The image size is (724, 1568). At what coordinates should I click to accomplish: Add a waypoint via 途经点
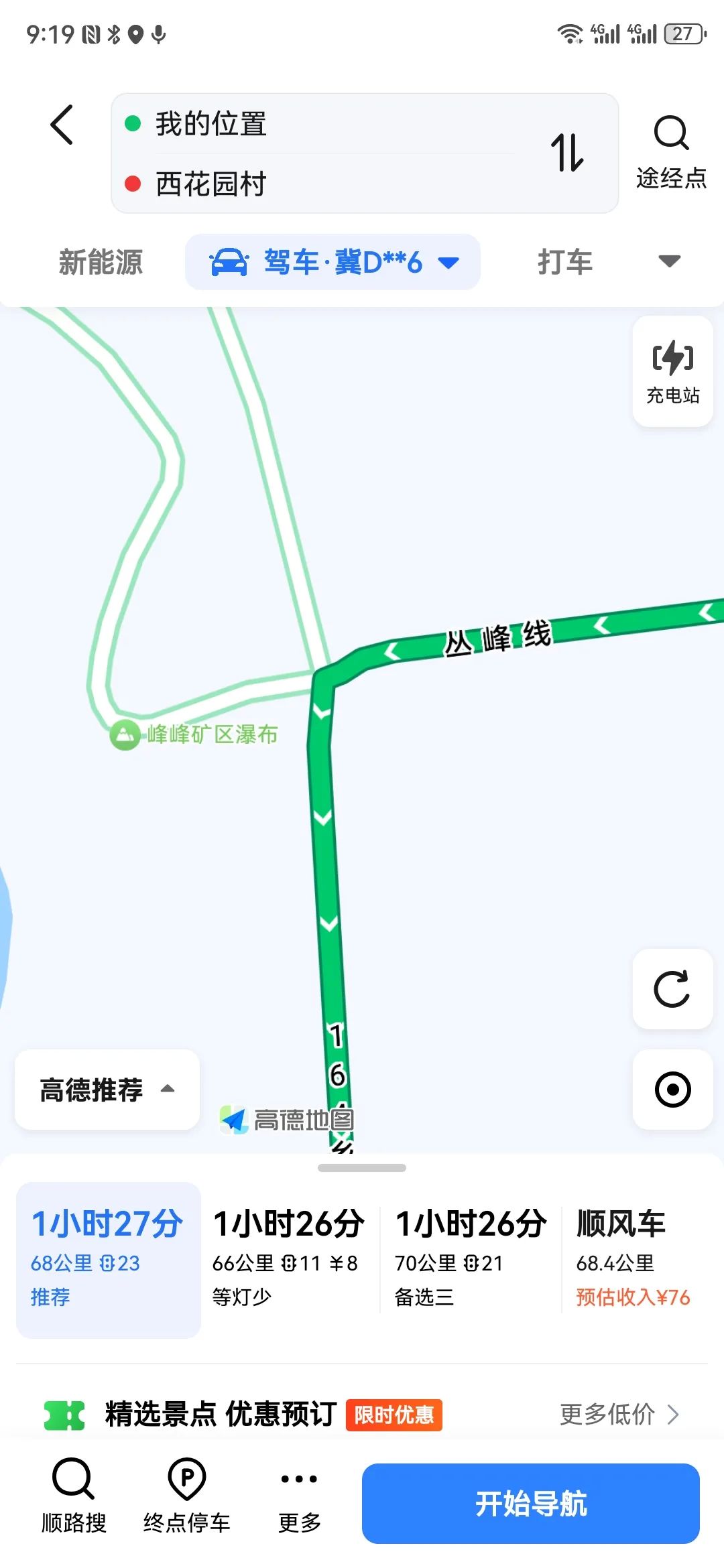pos(671,153)
